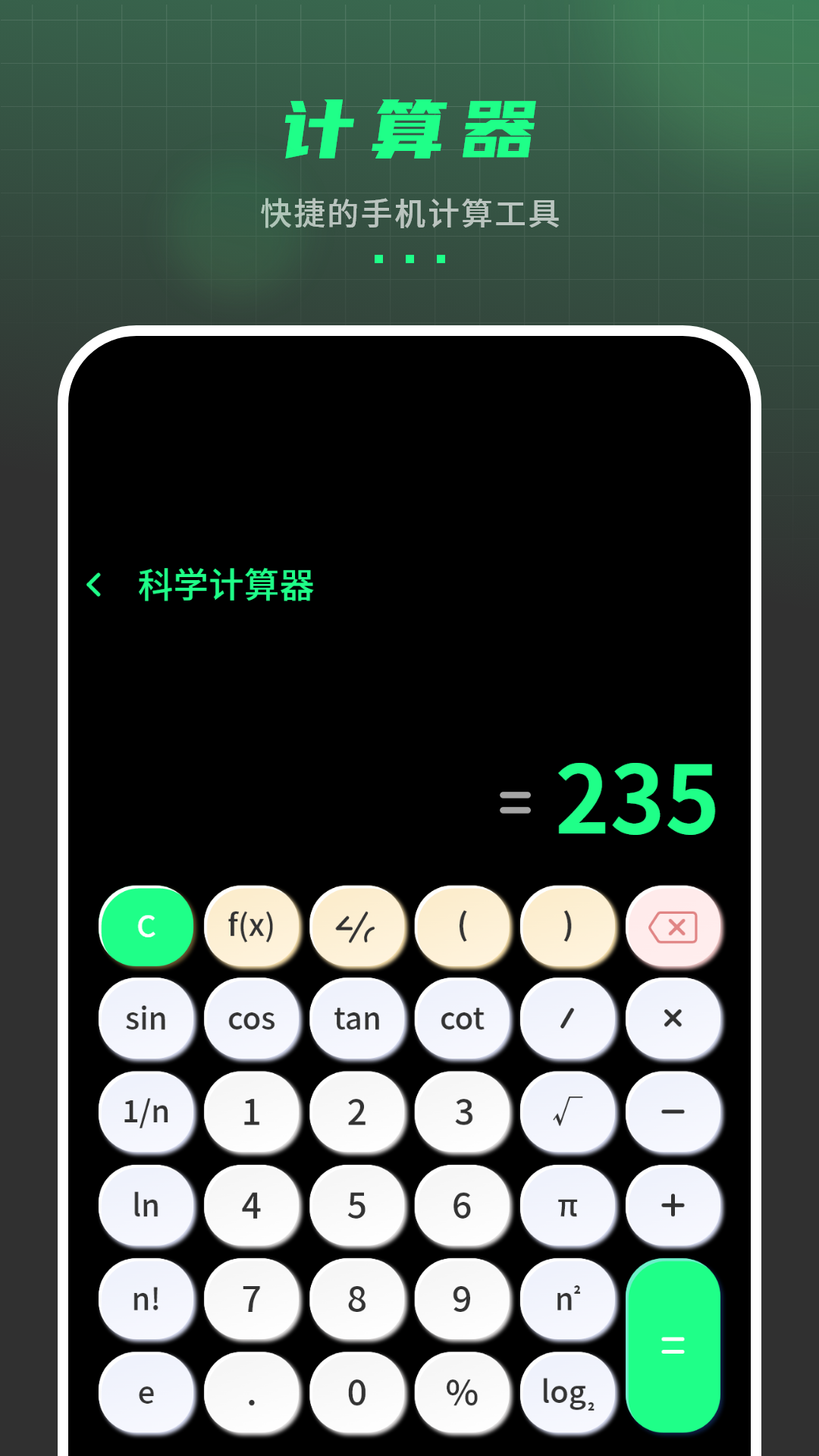The image size is (819, 1456).
Task: Tap the ln natural log key
Action: (x=146, y=1205)
